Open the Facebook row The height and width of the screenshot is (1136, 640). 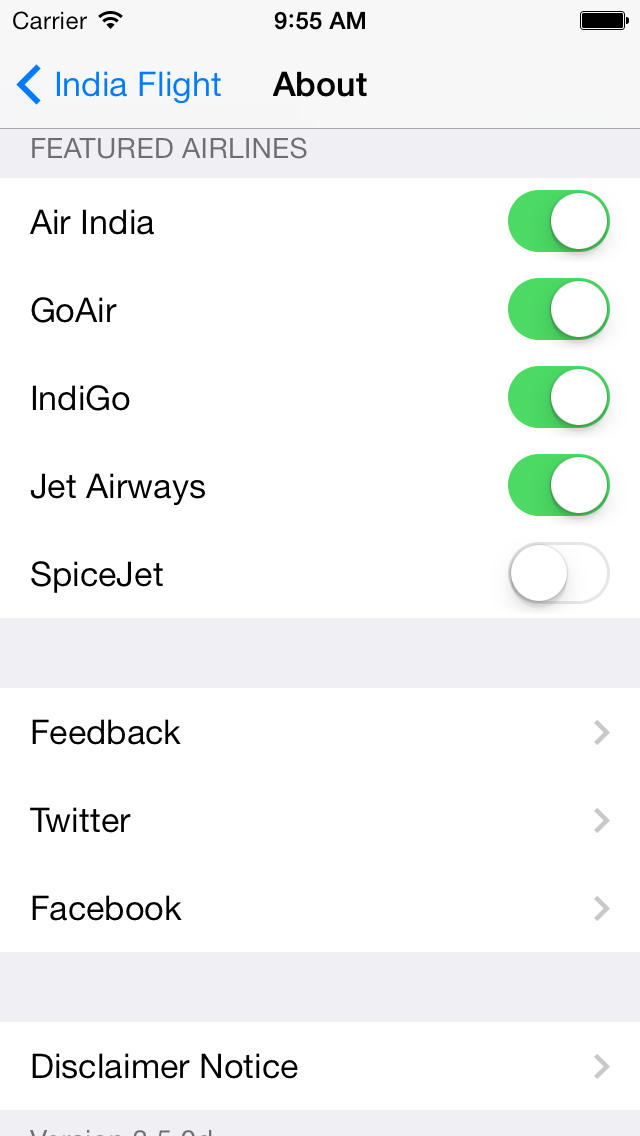(x=320, y=908)
